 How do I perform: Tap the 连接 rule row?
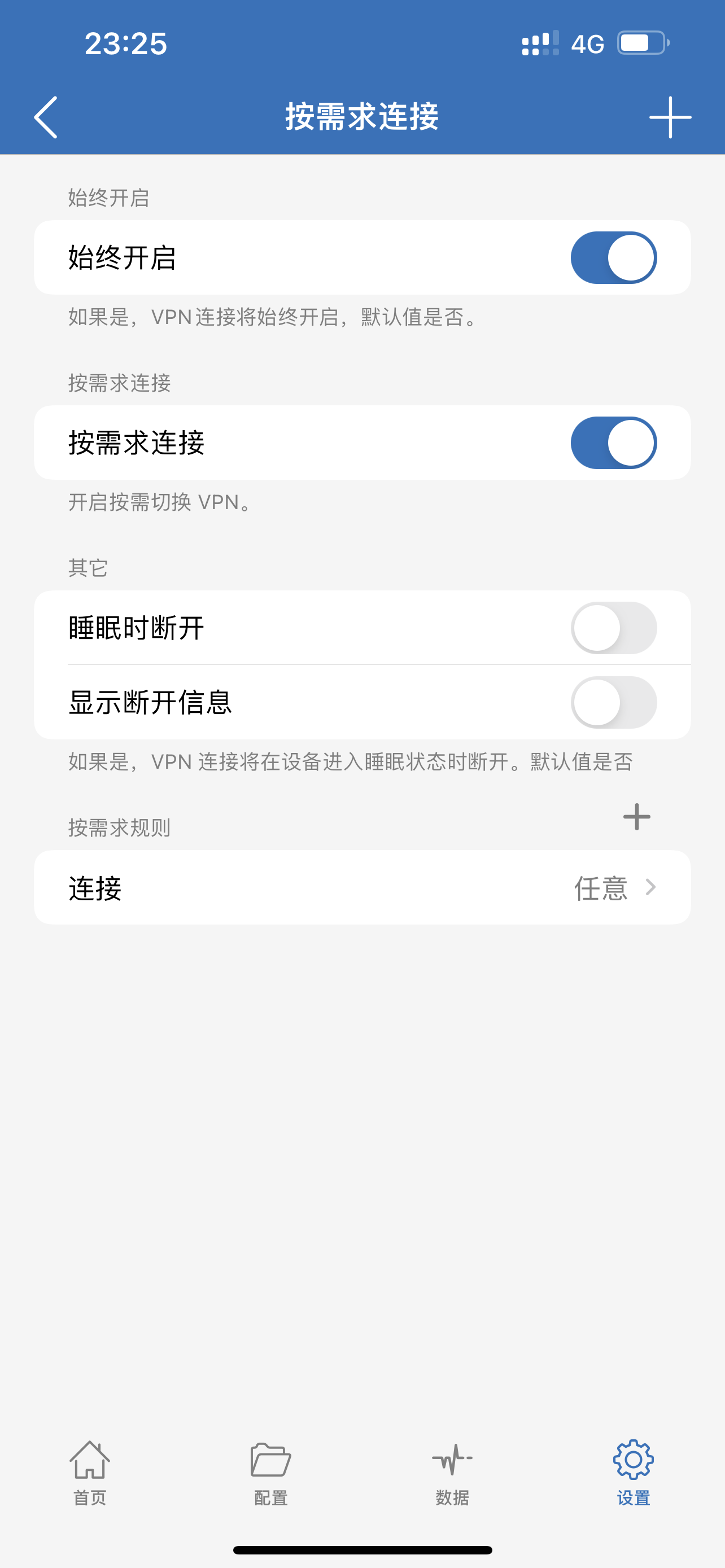[243, 887]
